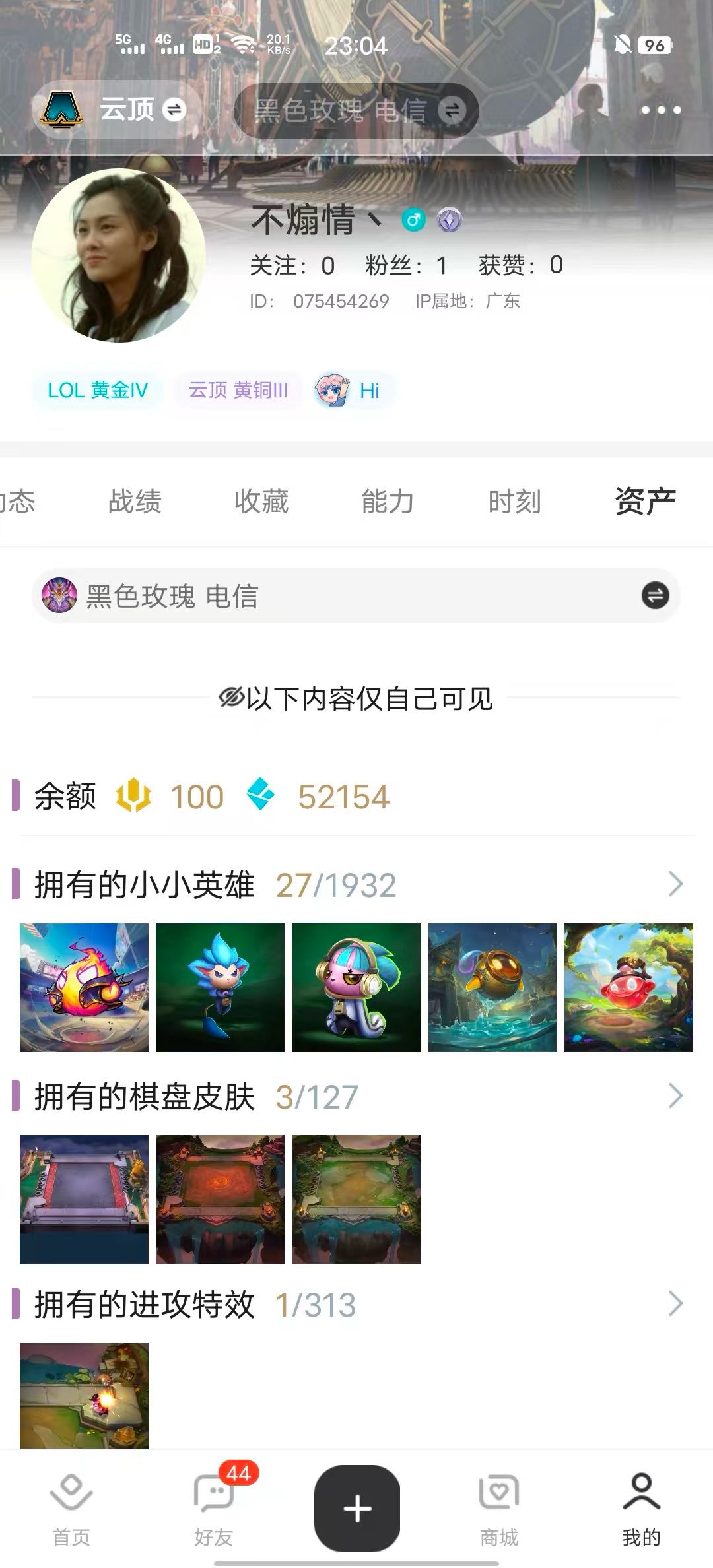713x1568 pixels.
Task: Expand the owned 小小英雄 list
Action: coord(675,884)
